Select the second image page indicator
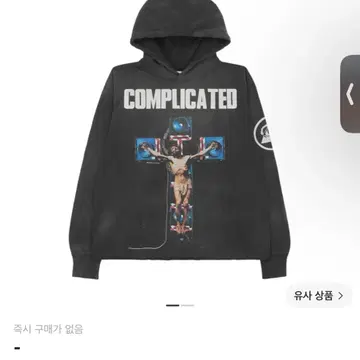Viewport: 360px width, 360px height. pos(188,305)
